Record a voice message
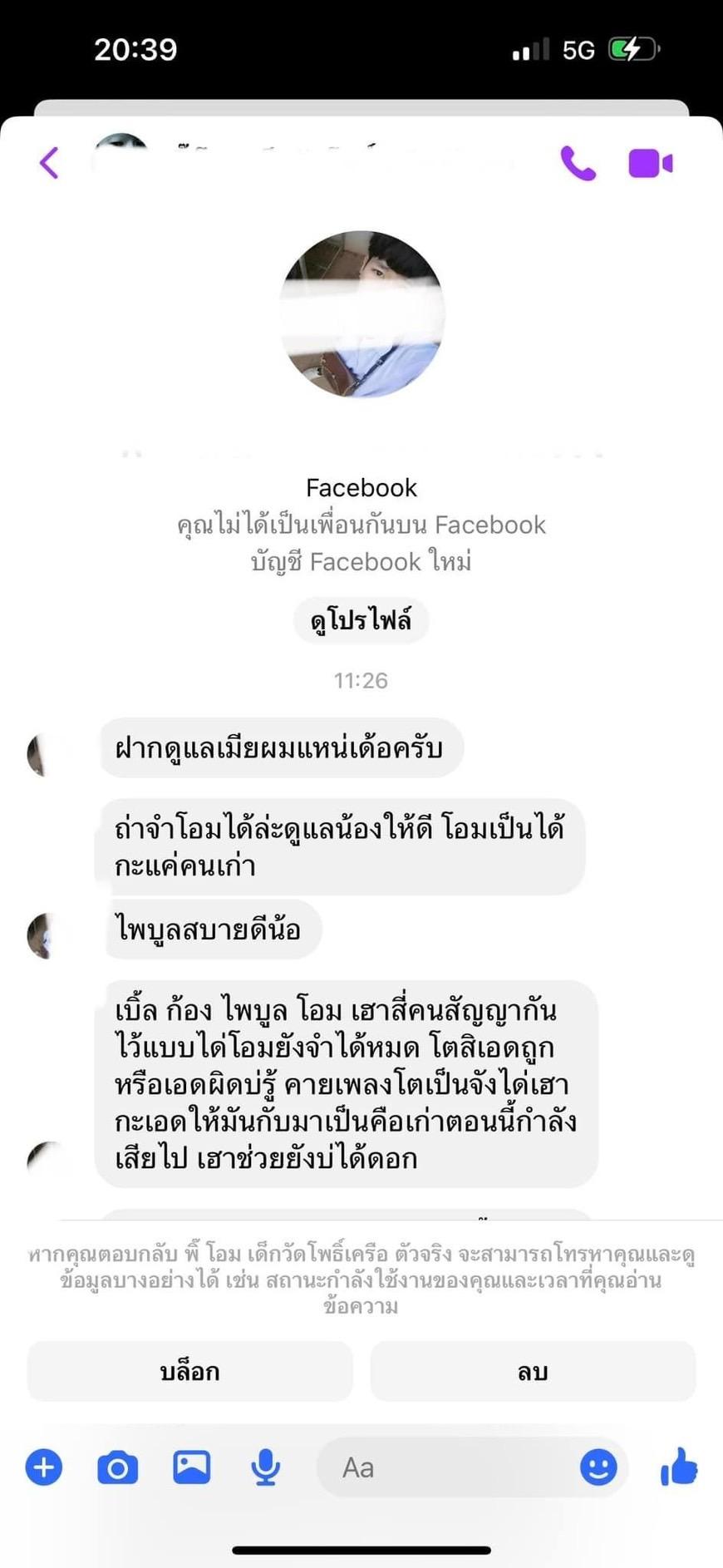Viewport: 723px width, 1568px height. click(x=265, y=1467)
